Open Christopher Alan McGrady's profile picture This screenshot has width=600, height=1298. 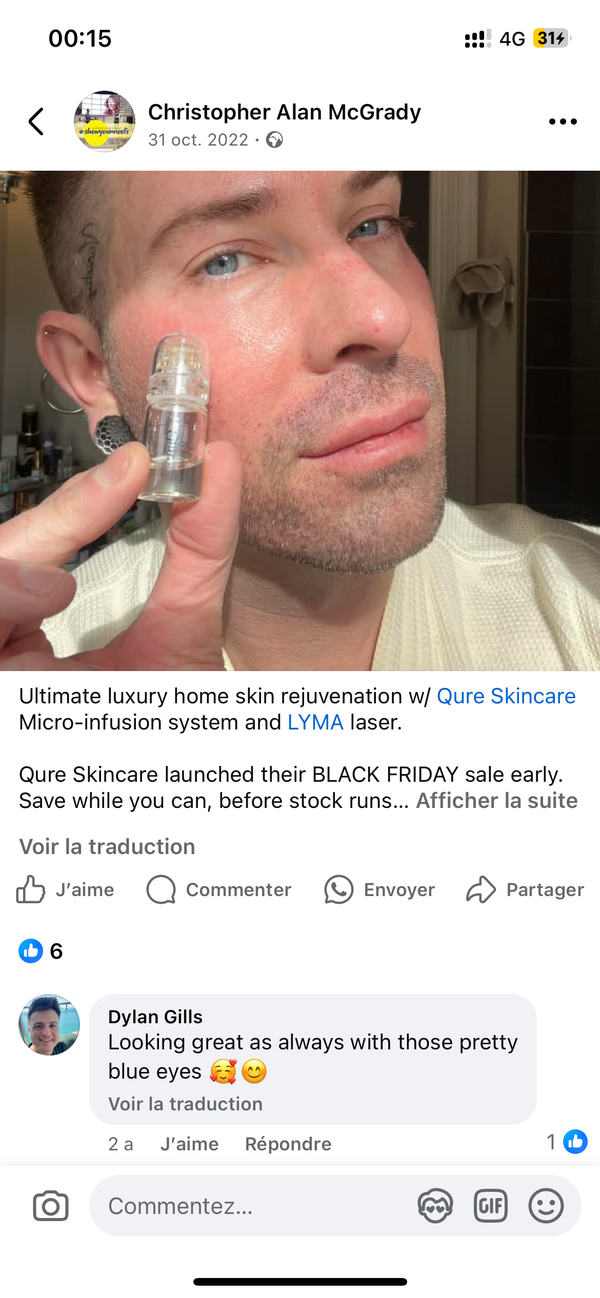104,122
